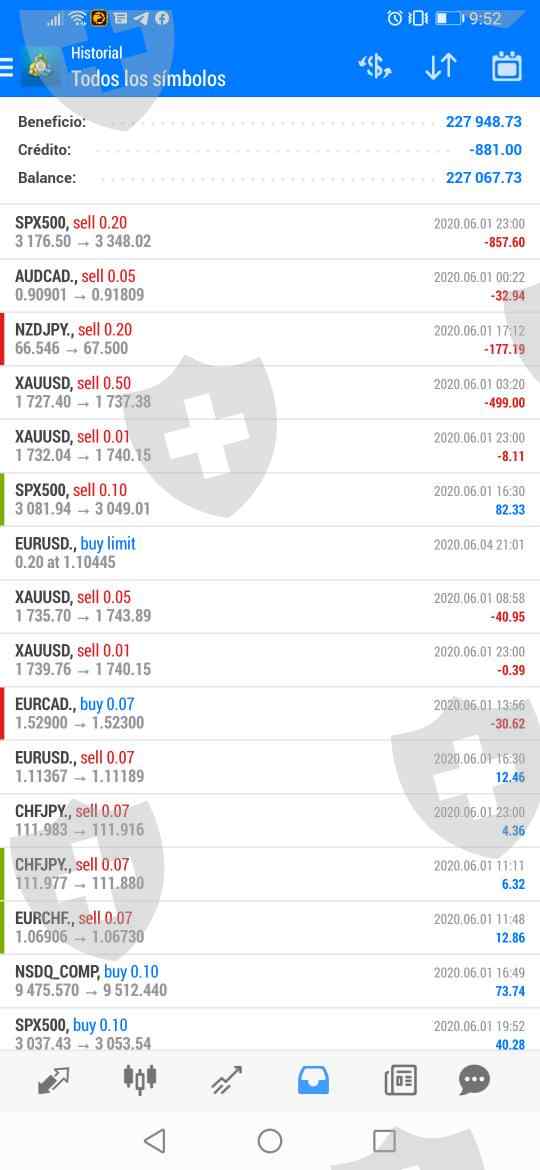The height and width of the screenshot is (1170, 540).
Task: Select the EURCAD buy 0.07 entry
Action: [x=270, y=714]
